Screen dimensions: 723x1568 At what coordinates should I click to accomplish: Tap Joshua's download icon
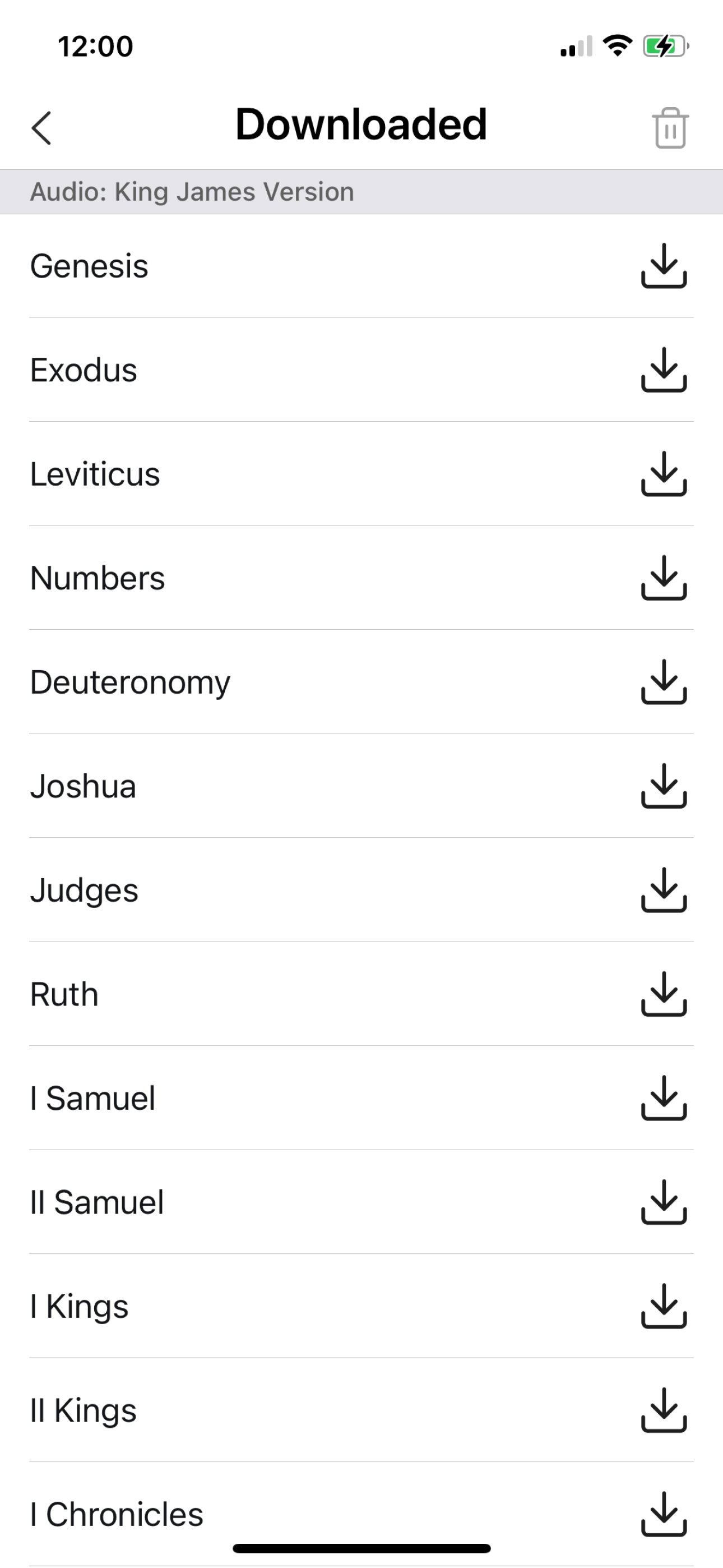pos(664,786)
